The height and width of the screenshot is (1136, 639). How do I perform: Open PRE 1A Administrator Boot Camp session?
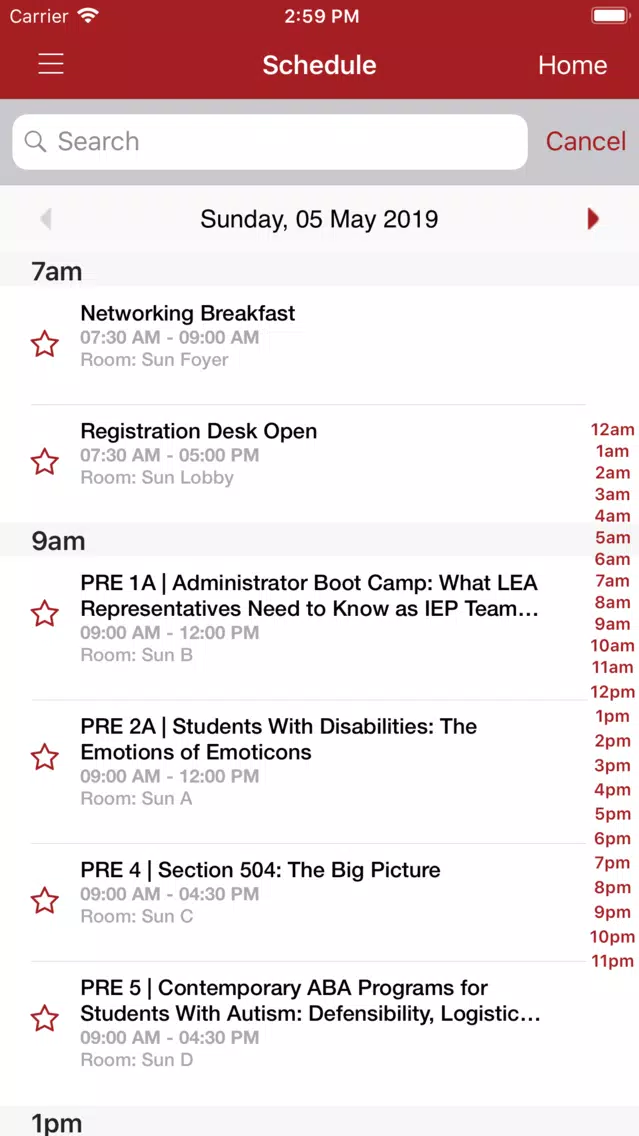[x=308, y=627]
